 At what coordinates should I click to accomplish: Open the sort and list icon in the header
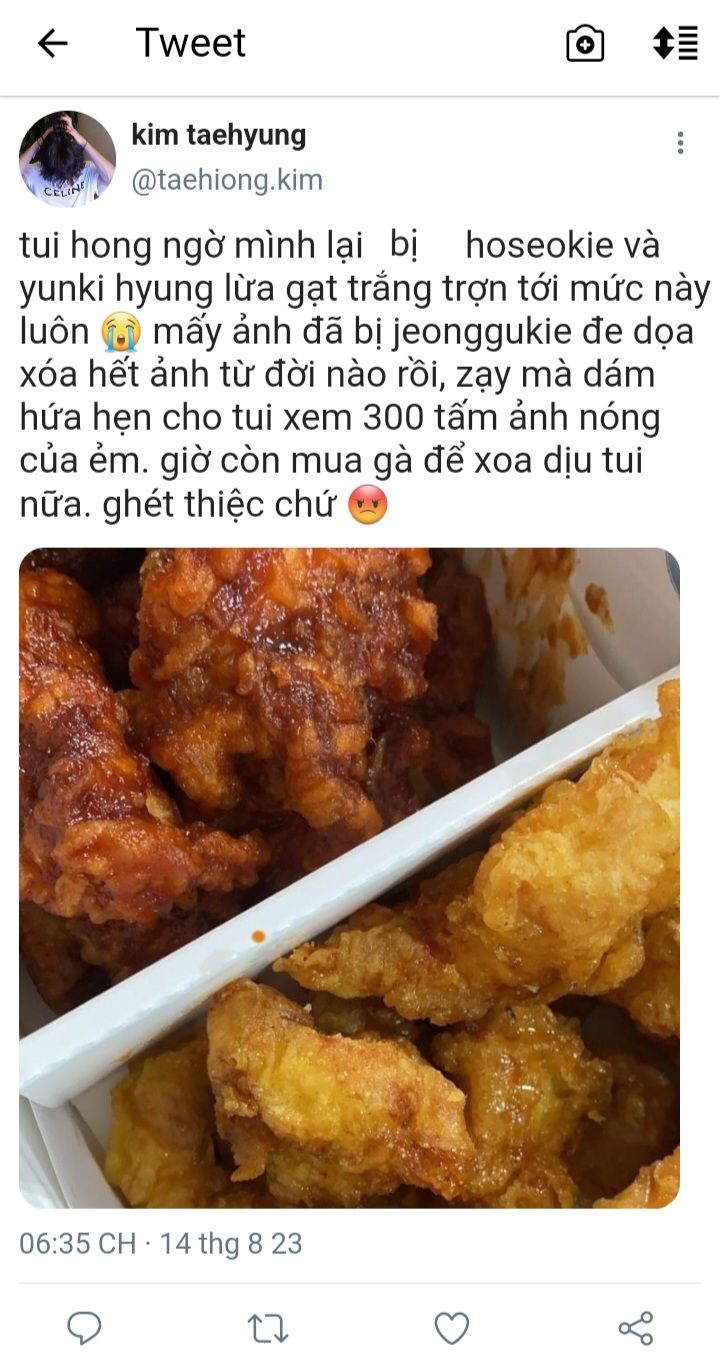(x=675, y=43)
